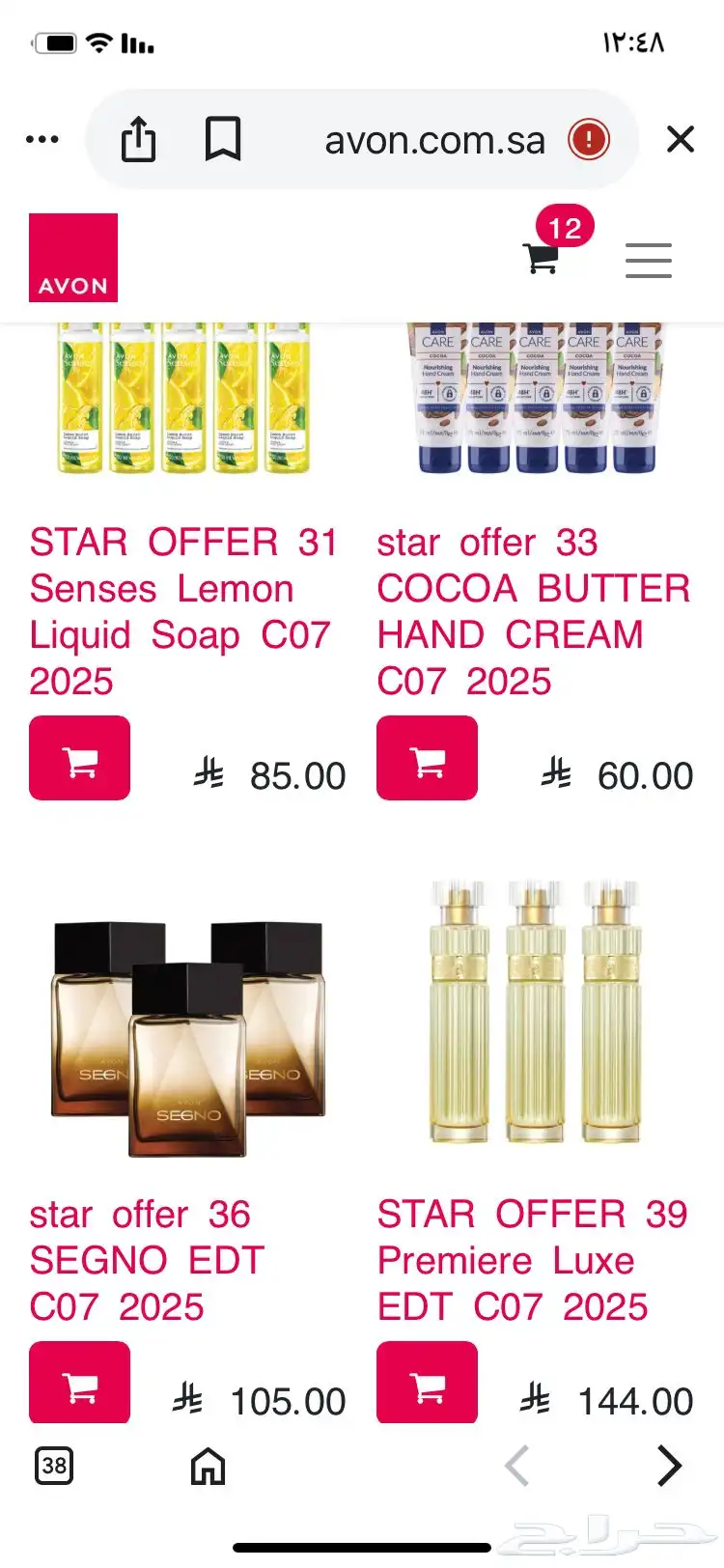Bookmark this page
Screen dimensions: 724x1568
coord(223,140)
